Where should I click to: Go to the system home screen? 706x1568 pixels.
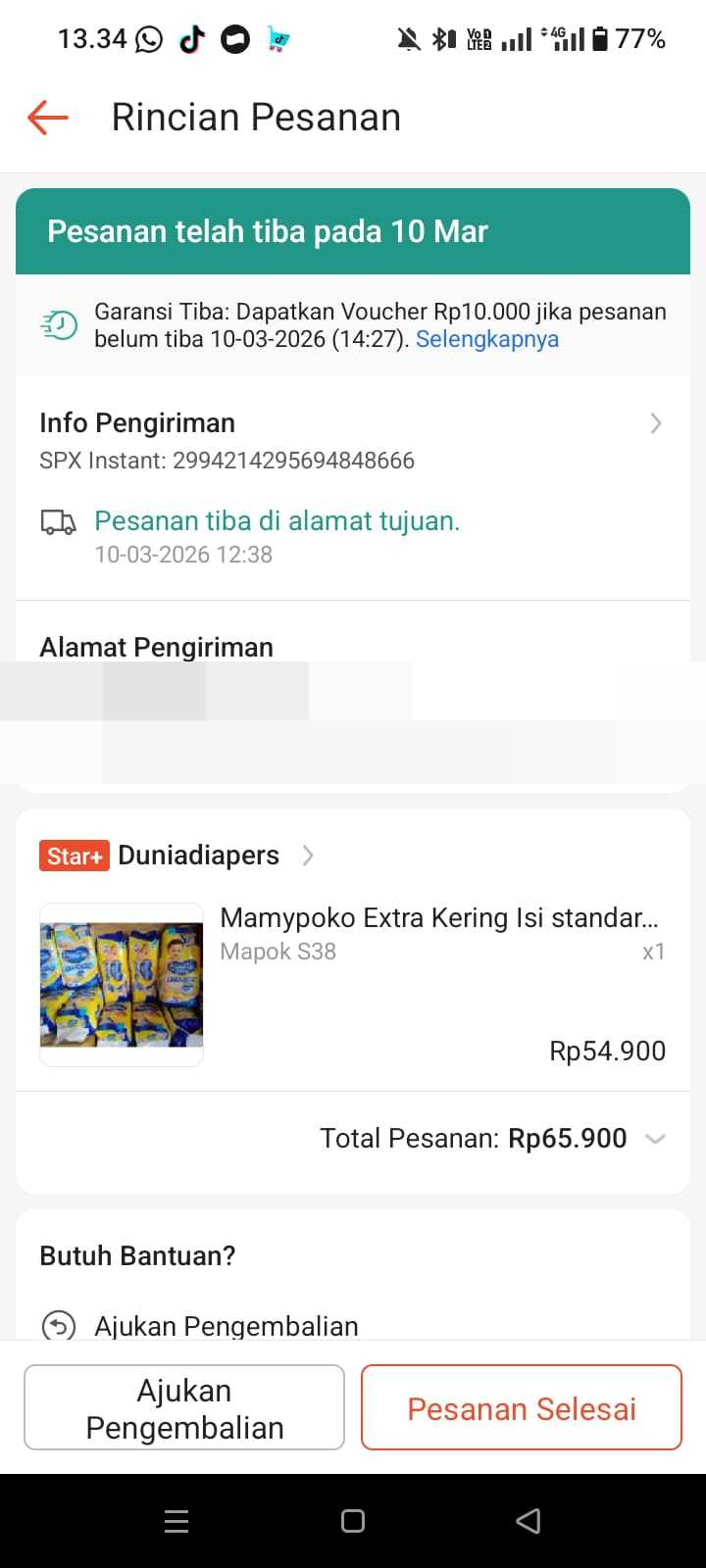tap(353, 1521)
